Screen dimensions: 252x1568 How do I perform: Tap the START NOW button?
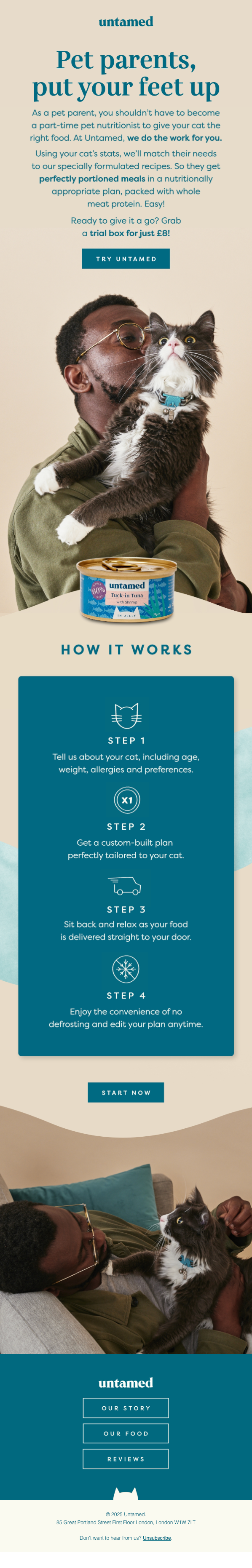(126, 1093)
